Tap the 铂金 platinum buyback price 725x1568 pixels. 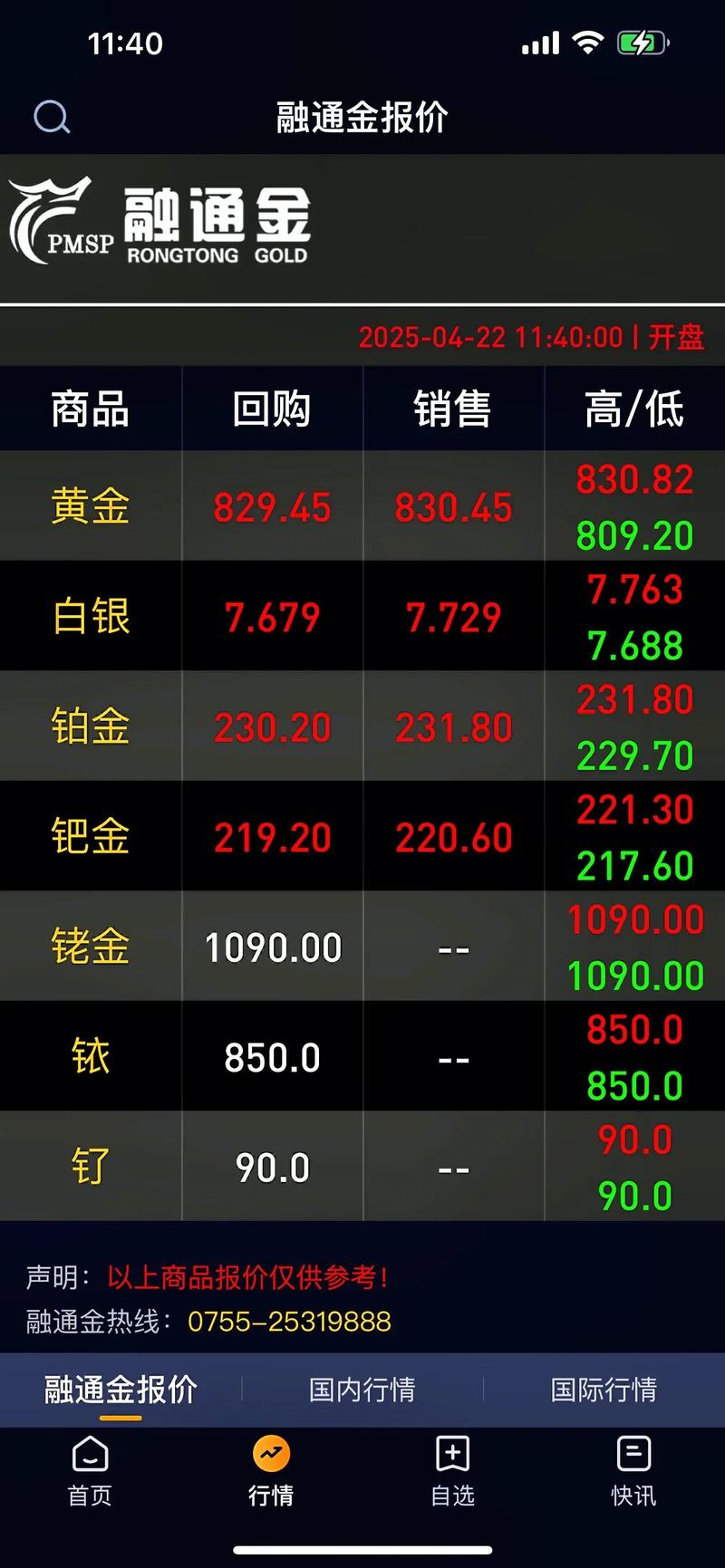pyautogui.click(x=271, y=726)
